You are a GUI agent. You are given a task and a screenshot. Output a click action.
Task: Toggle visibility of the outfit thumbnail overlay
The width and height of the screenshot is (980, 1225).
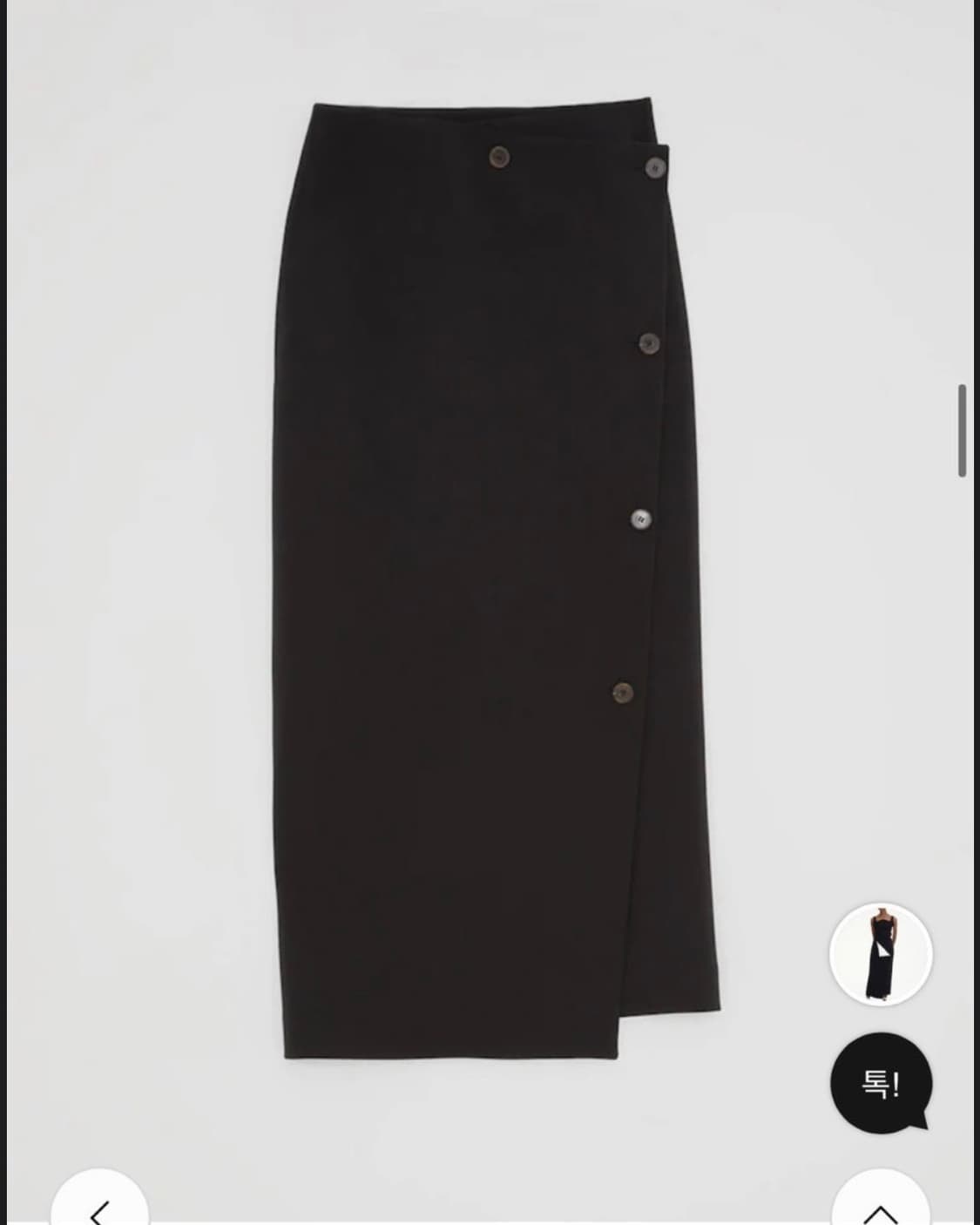pos(882,955)
